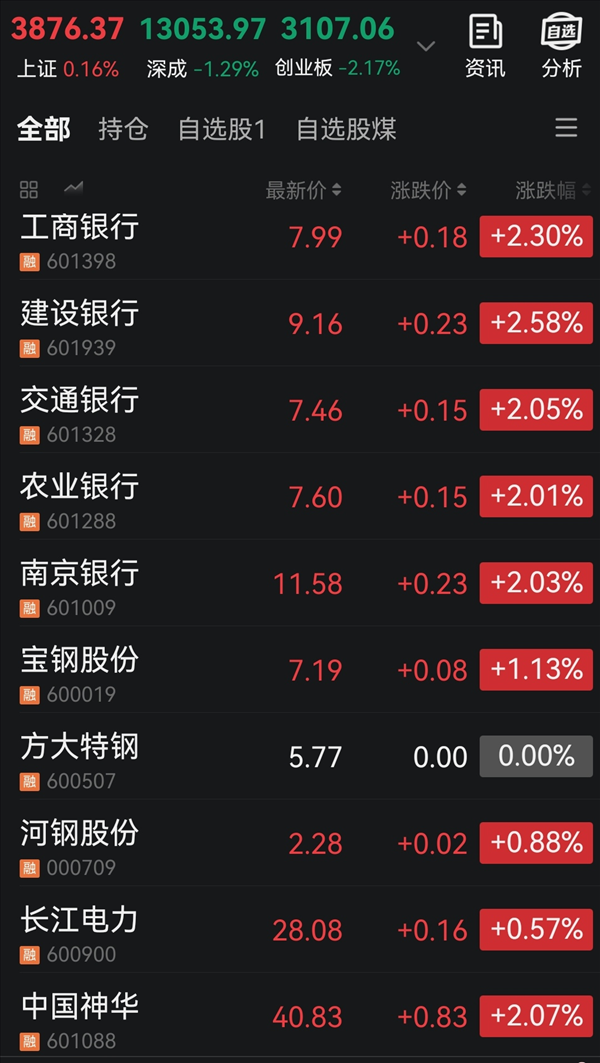600x1063 pixels.
Task: Open 工商银行 stock details
Action: pyautogui.click(x=80, y=237)
